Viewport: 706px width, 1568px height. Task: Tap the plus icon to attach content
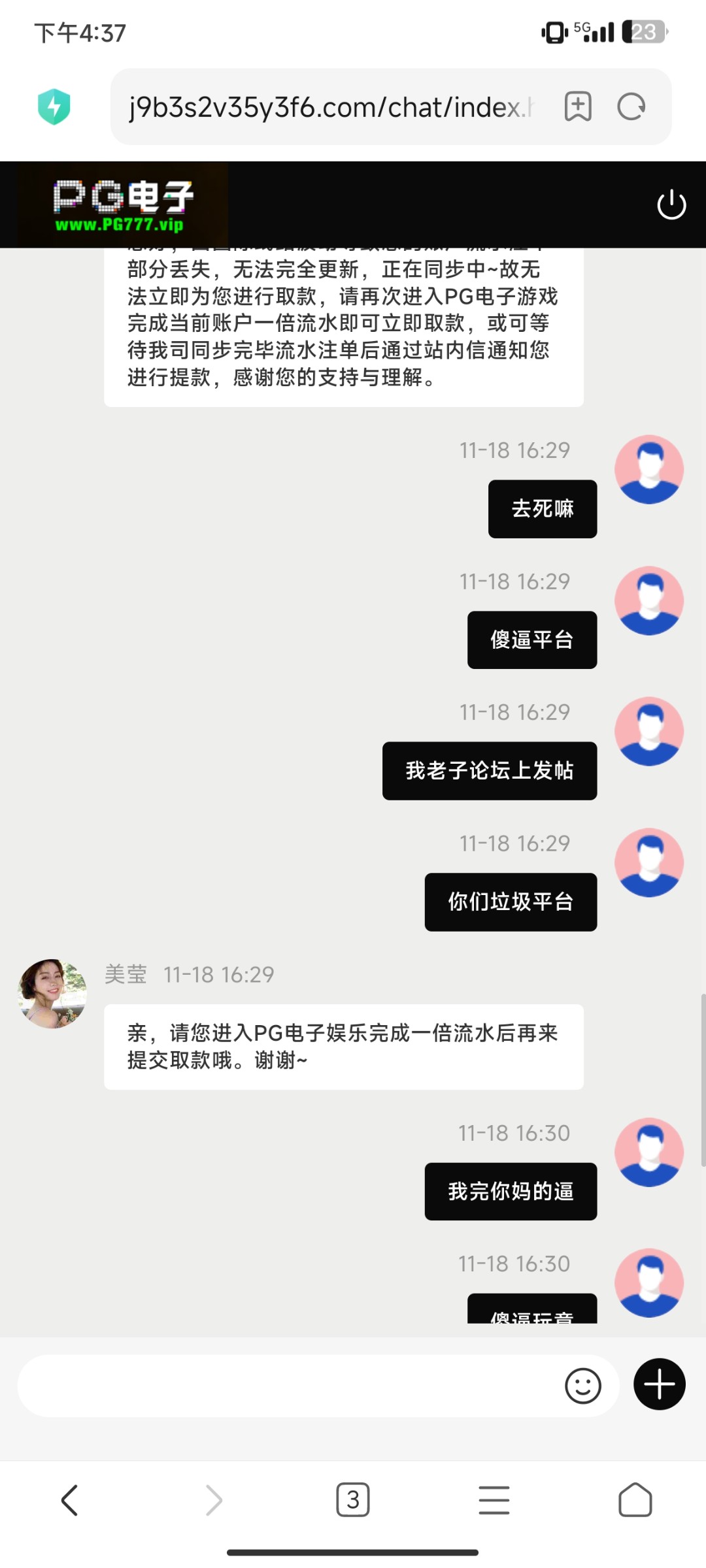pyautogui.click(x=659, y=1384)
